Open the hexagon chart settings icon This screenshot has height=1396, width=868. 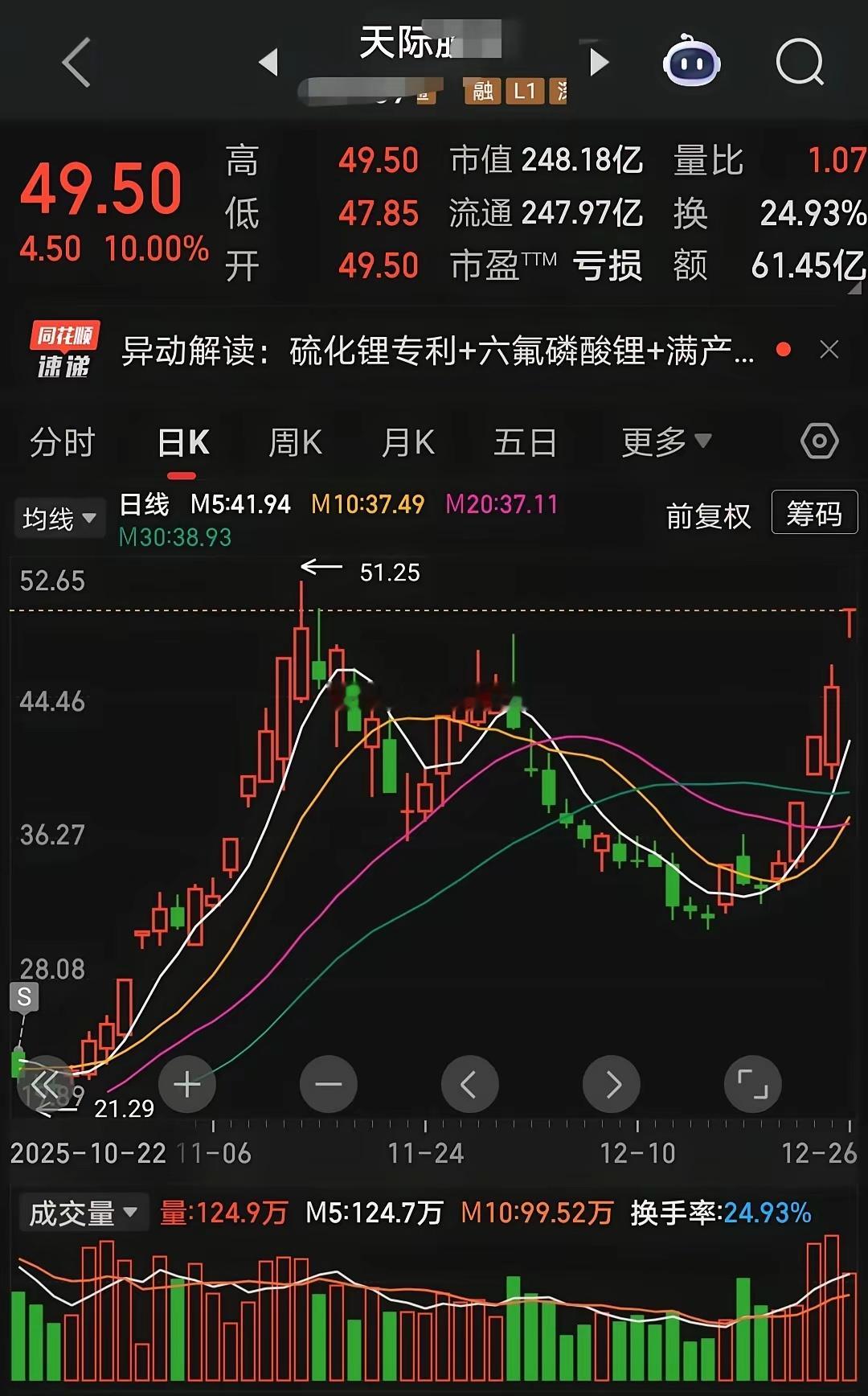click(x=819, y=441)
